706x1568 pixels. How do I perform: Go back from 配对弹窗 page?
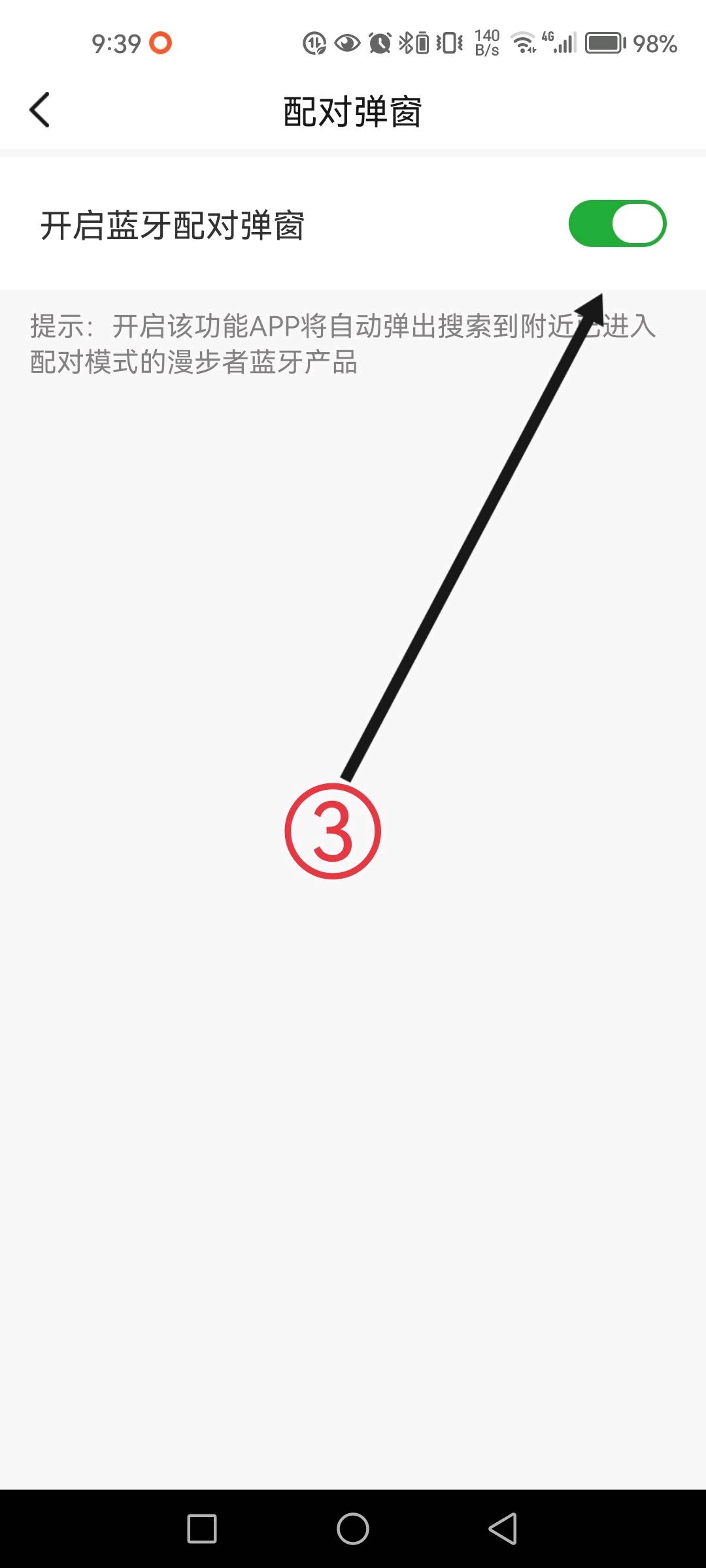click(x=40, y=110)
